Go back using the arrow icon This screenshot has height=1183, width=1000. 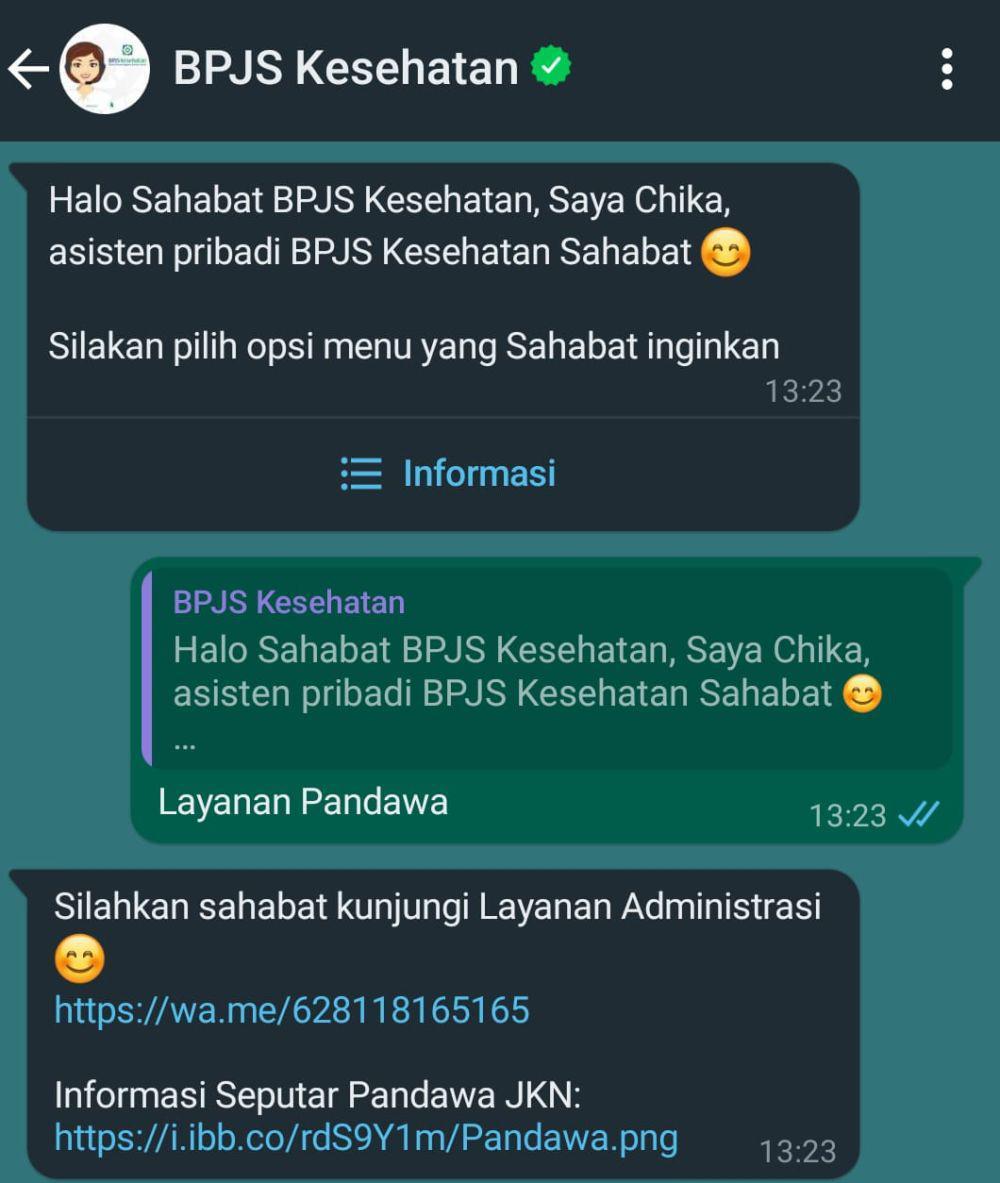point(28,69)
